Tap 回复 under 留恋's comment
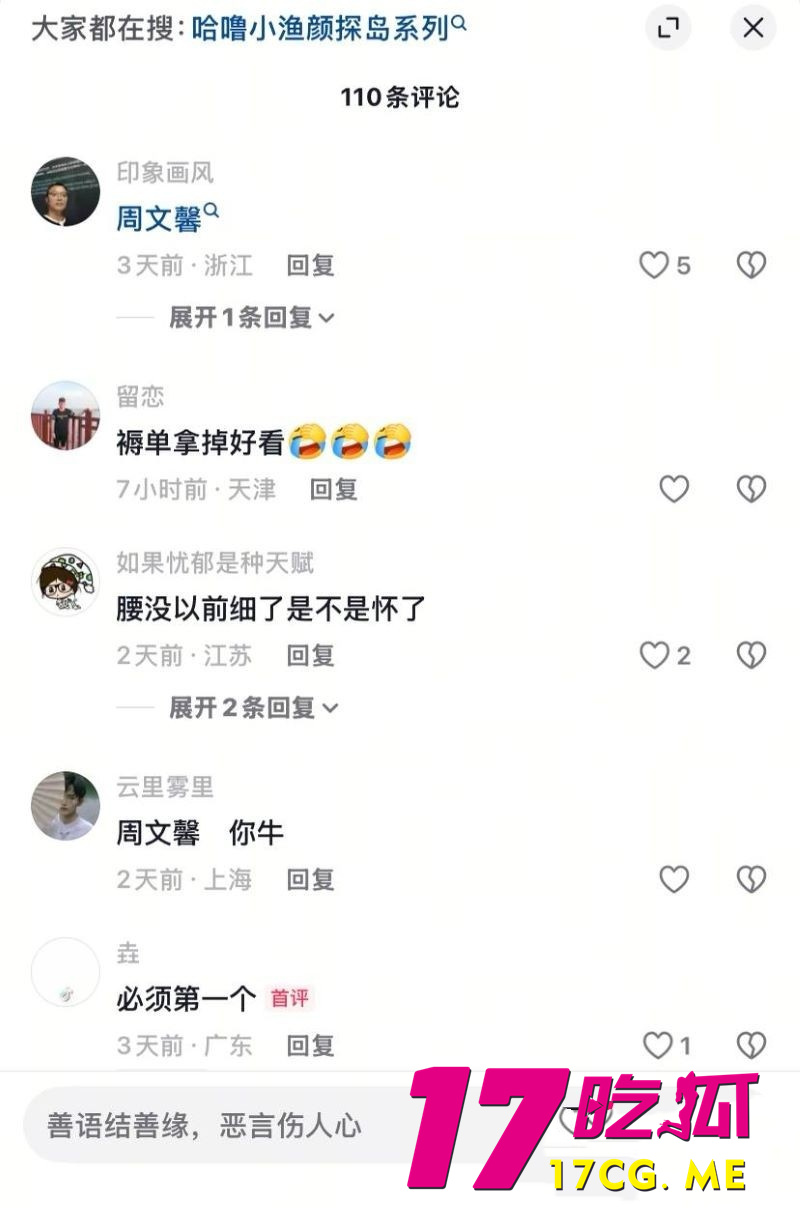This screenshot has height=1208, width=800. click(332, 490)
